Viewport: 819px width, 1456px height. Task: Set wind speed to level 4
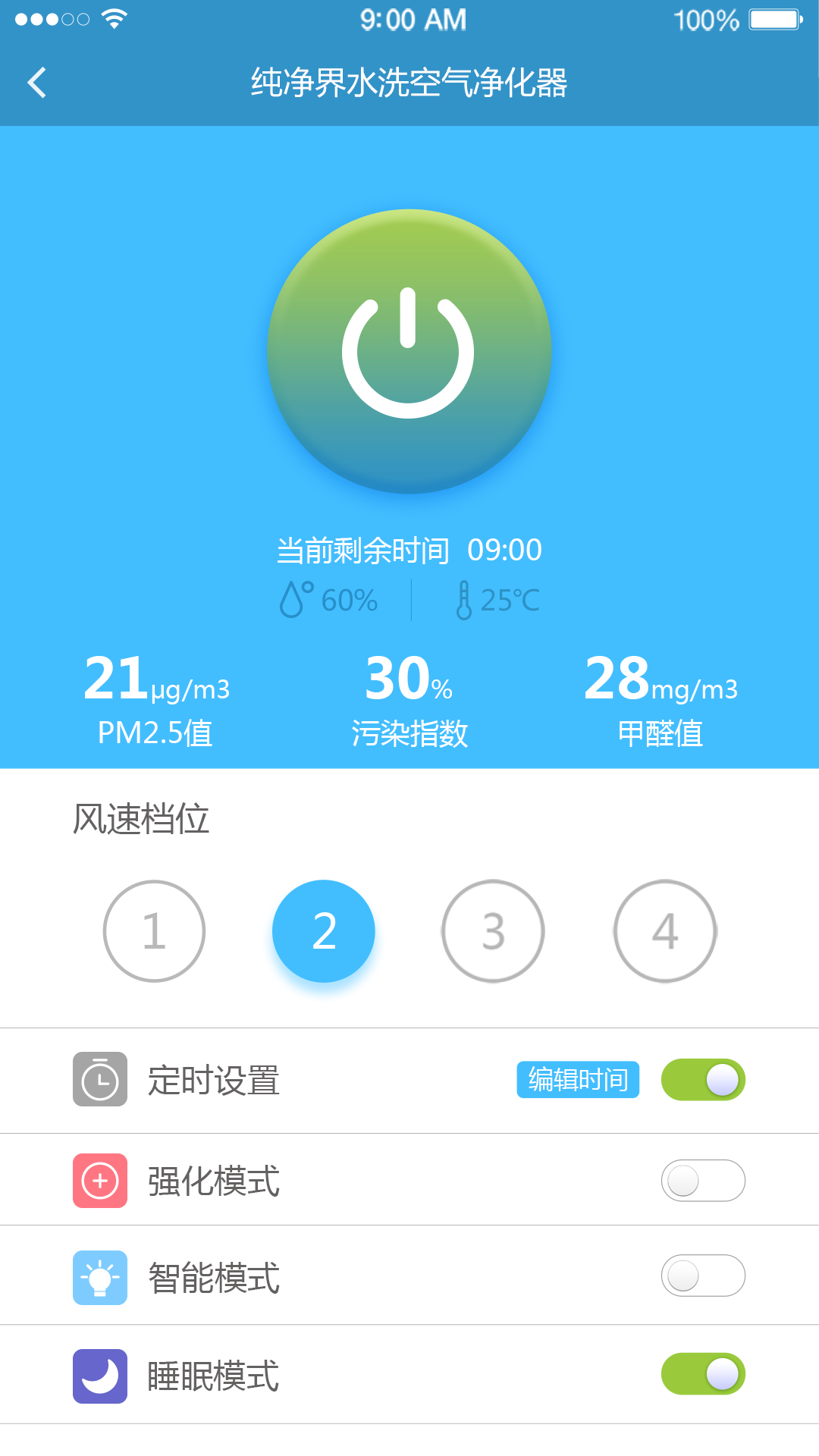point(665,931)
